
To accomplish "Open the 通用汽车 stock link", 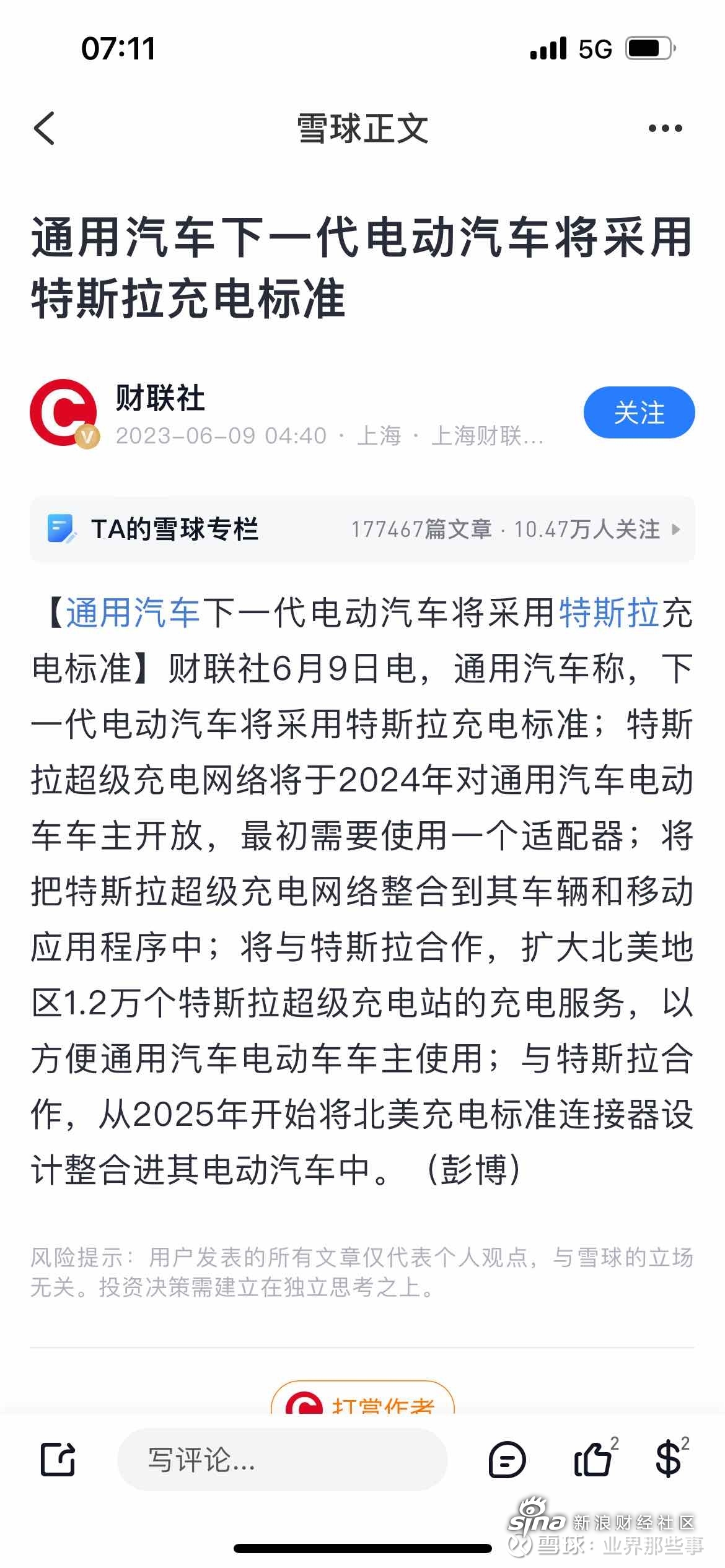I will pyautogui.click(x=133, y=613).
